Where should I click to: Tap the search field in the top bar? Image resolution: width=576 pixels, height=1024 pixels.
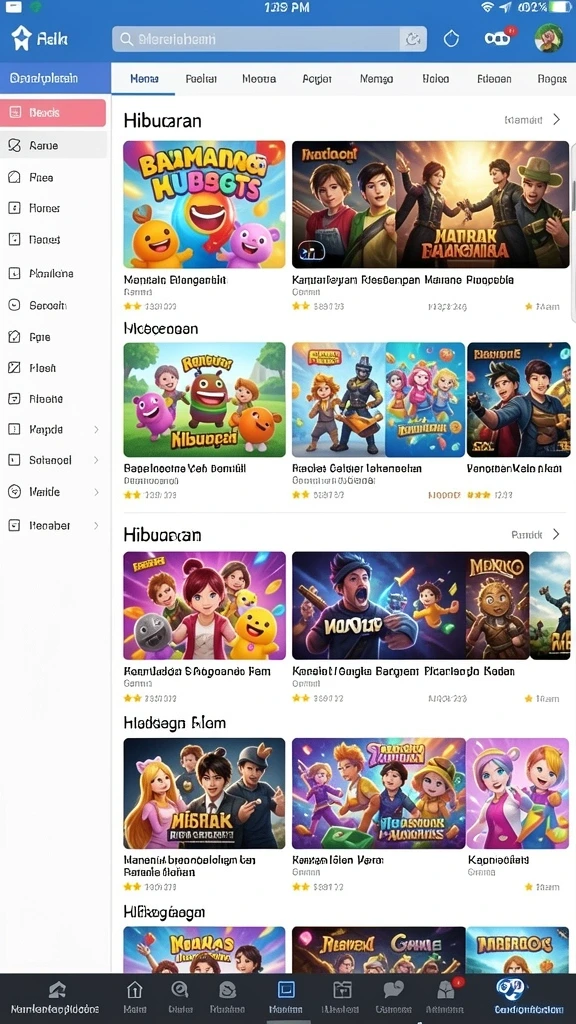tap(269, 39)
